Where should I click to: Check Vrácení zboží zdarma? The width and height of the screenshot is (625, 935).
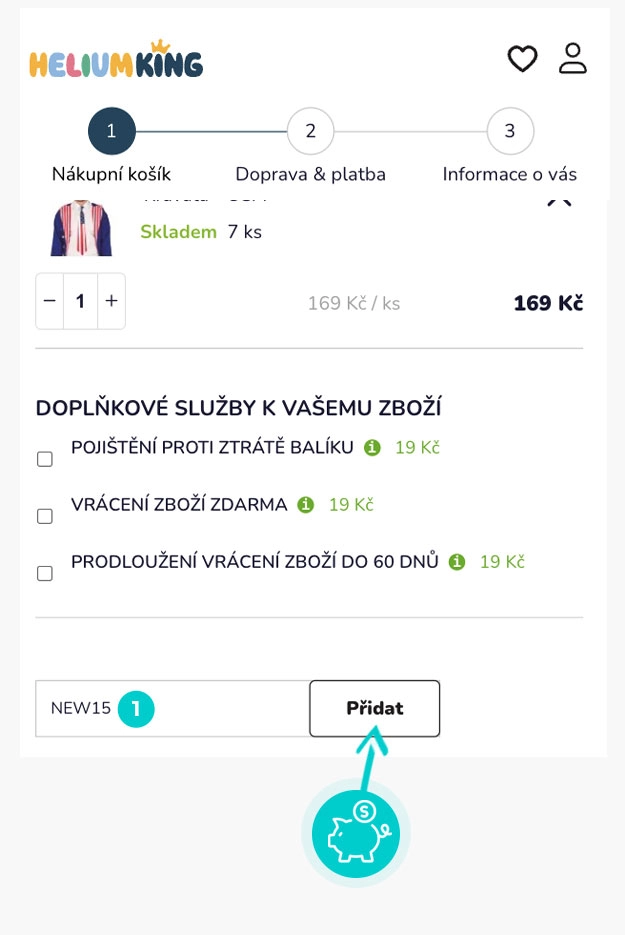tap(45, 516)
